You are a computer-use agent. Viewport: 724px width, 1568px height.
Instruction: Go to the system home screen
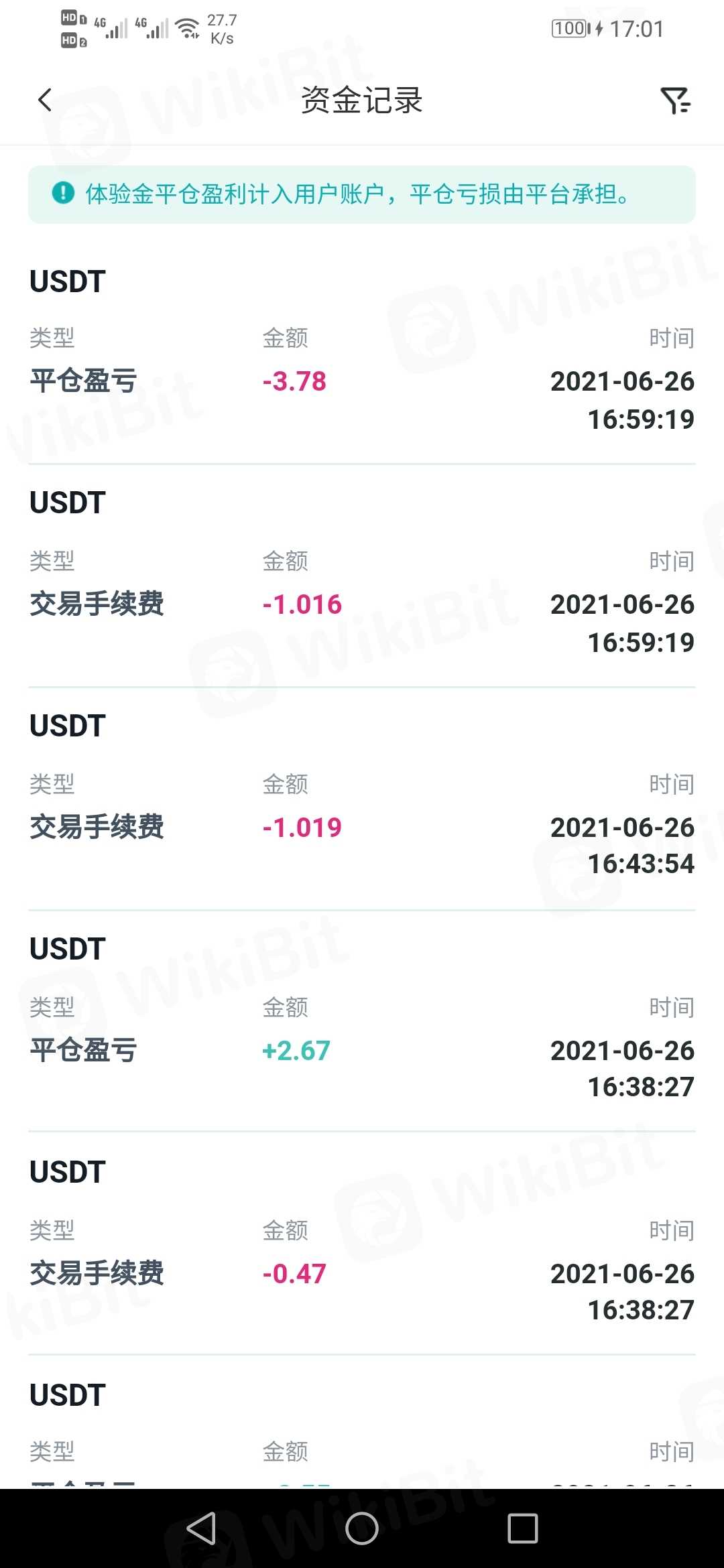(362, 1528)
